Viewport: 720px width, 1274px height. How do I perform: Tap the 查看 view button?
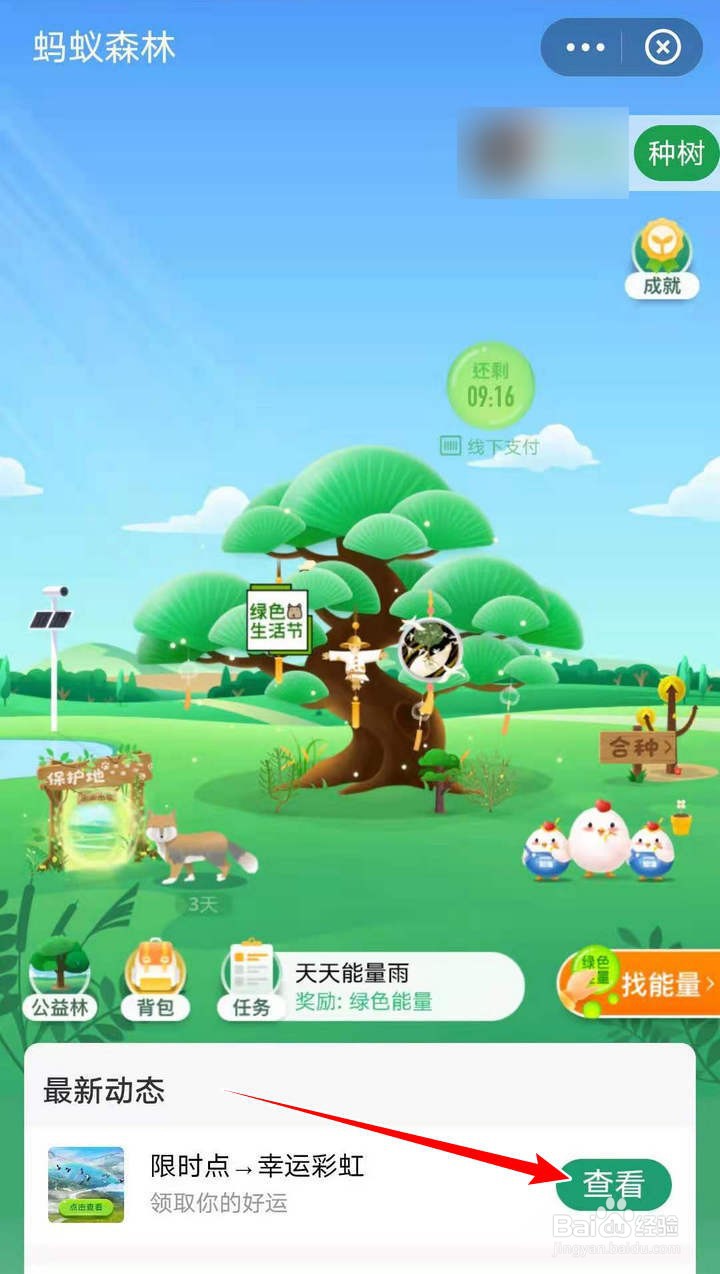[x=618, y=1183]
